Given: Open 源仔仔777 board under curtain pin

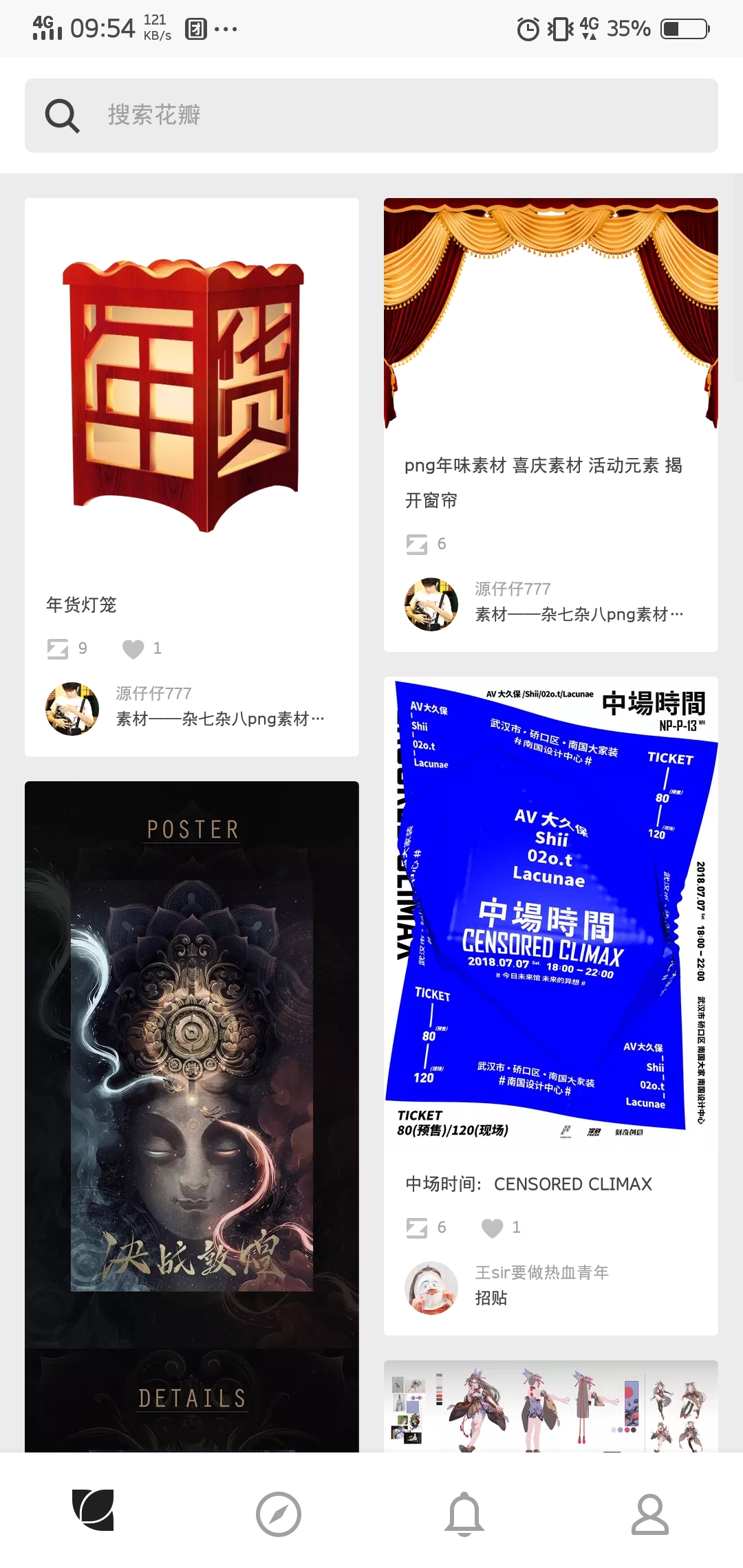Looking at the screenshot, I should tap(578, 614).
